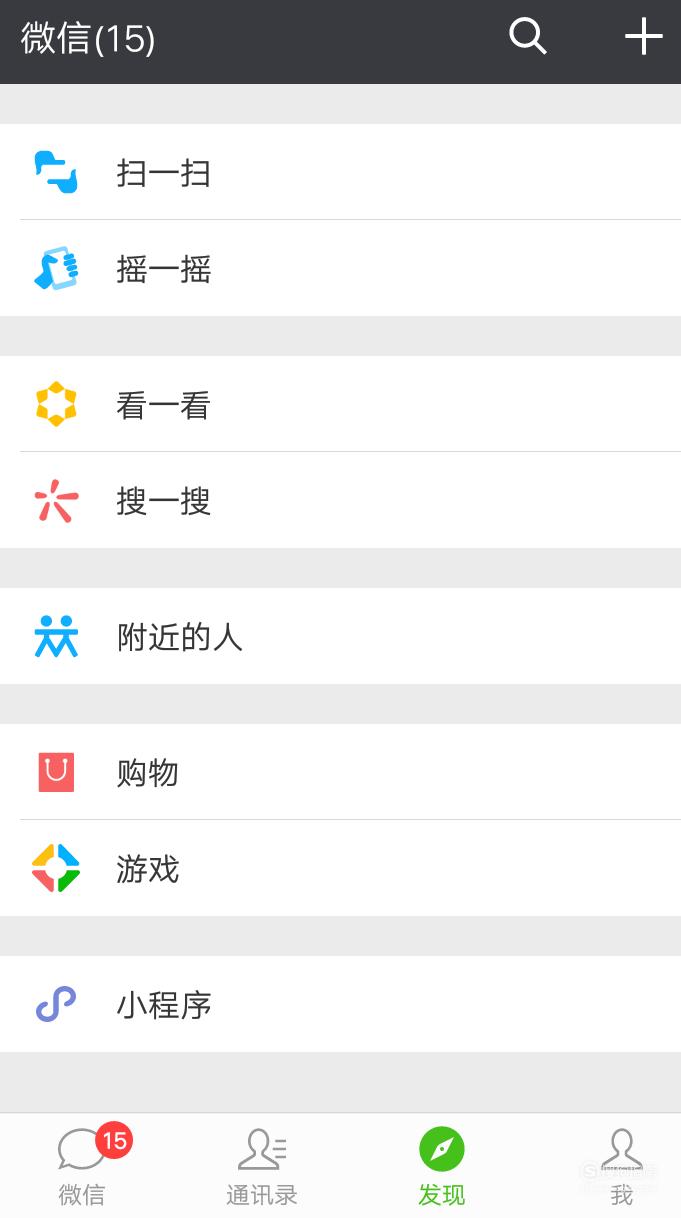Open 摇一摇 shake feature
Viewport: 681px width, 1218px height.
point(340,268)
